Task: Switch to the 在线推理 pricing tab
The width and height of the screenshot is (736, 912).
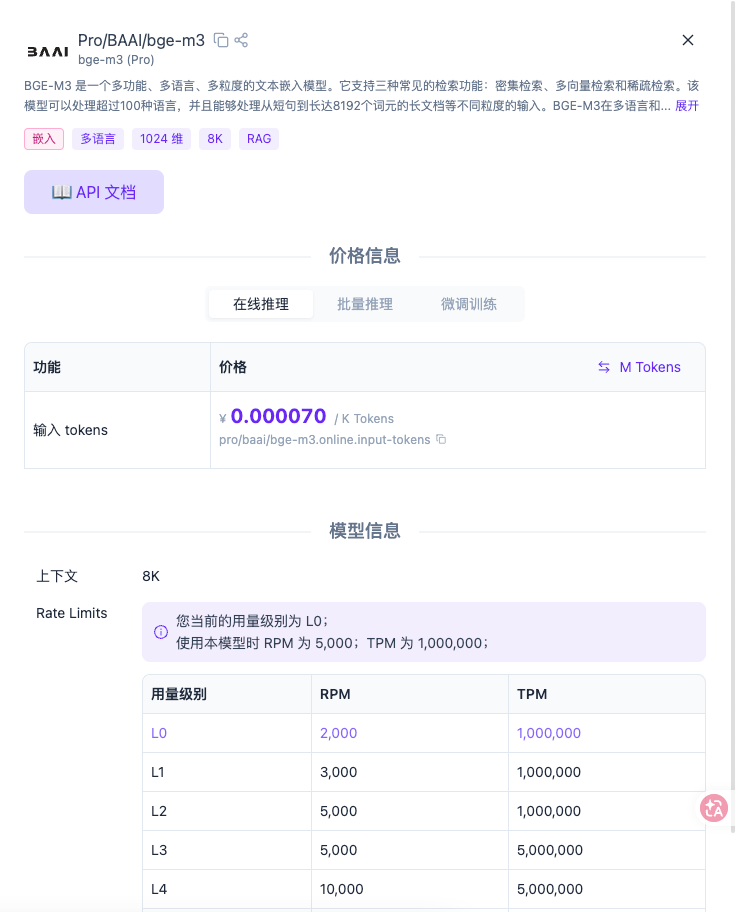Action: pos(261,304)
